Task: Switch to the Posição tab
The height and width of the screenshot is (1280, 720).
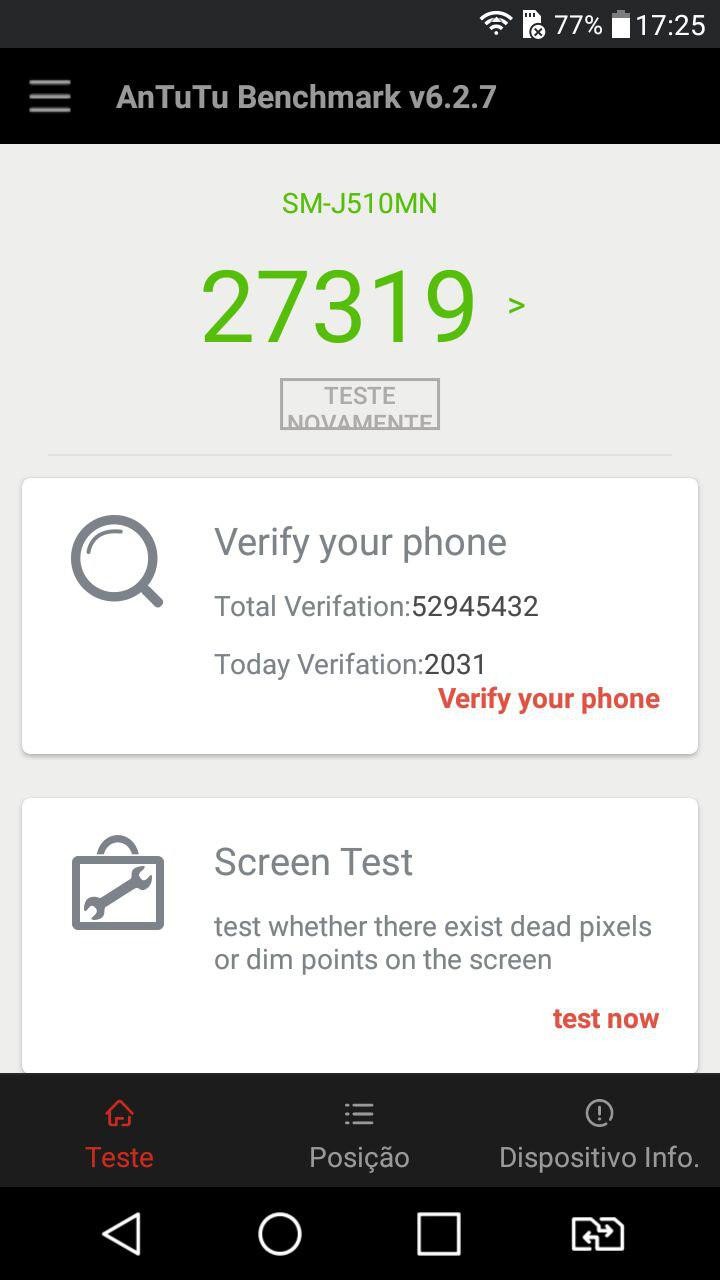Action: coord(359,1134)
